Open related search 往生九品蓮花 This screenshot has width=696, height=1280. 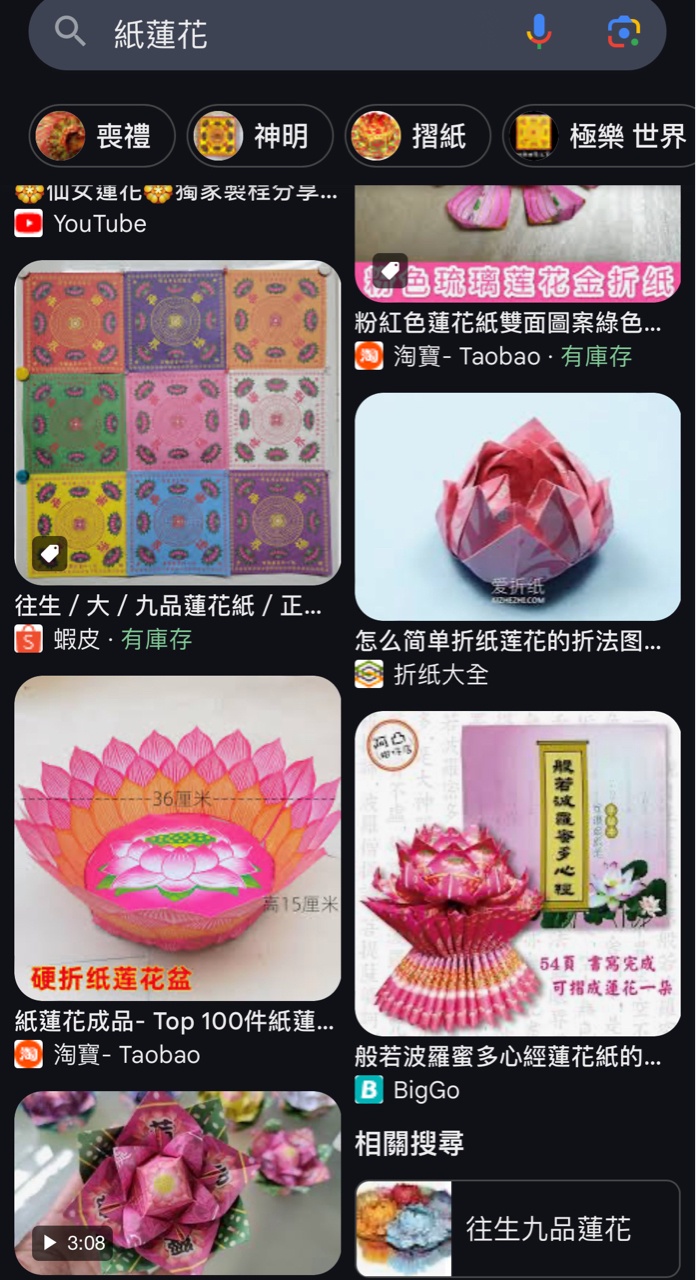click(517, 1229)
